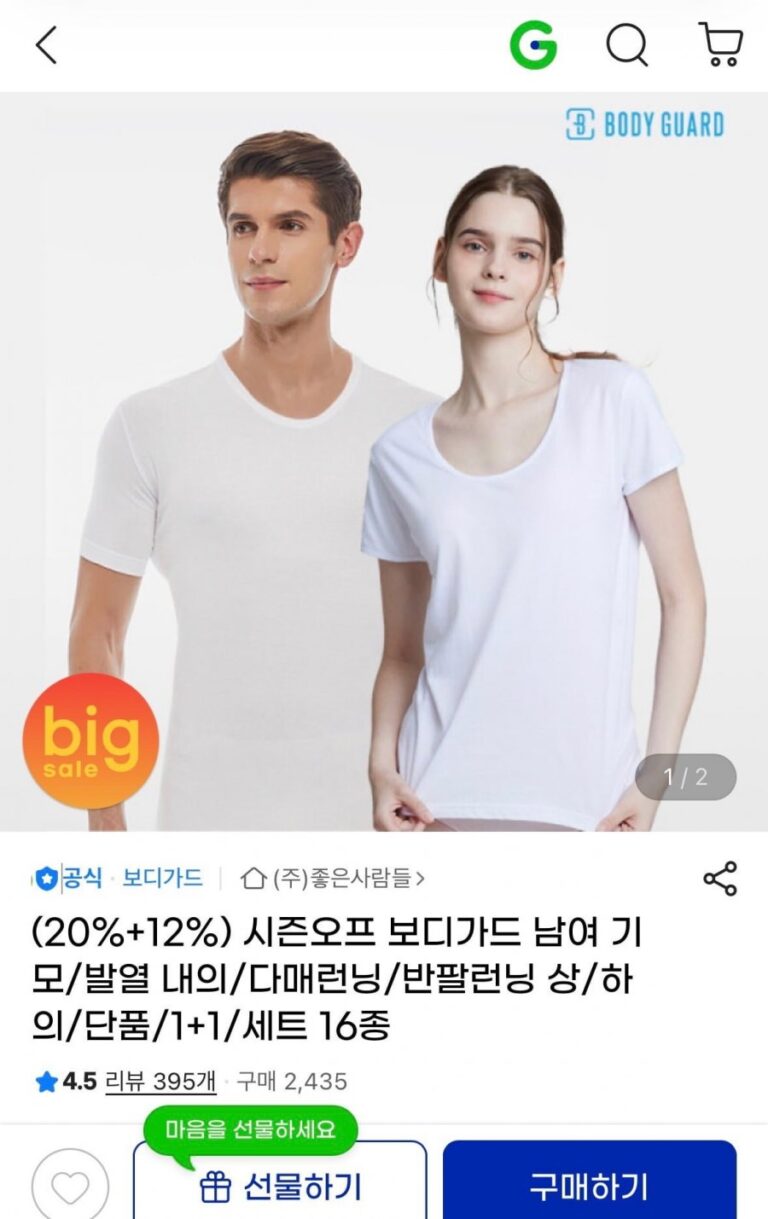This screenshot has height=1219, width=768.
Task: Go back using the top-left arrow
Action: 46,45
